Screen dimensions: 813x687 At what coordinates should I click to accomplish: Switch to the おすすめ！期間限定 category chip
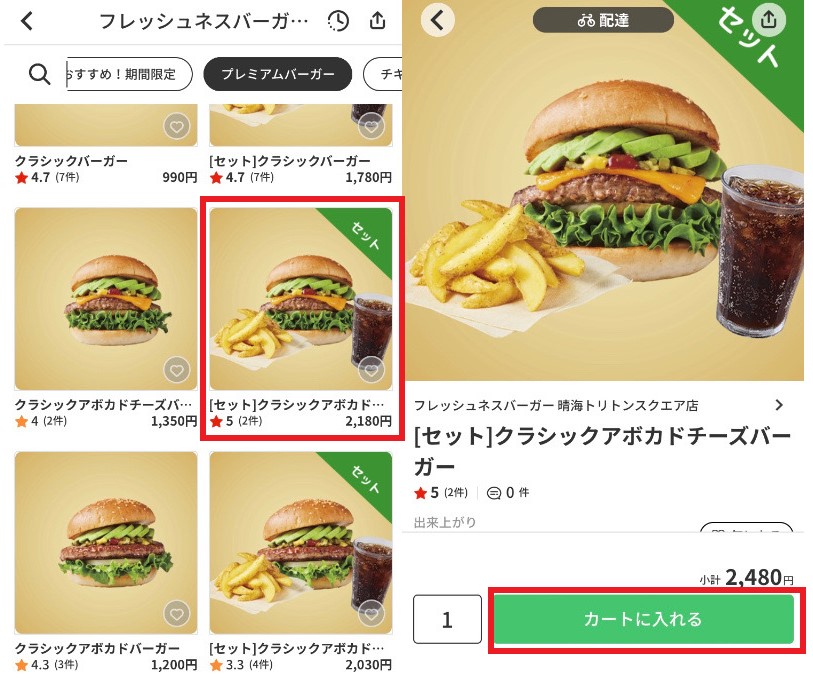(x=127, y=74)
